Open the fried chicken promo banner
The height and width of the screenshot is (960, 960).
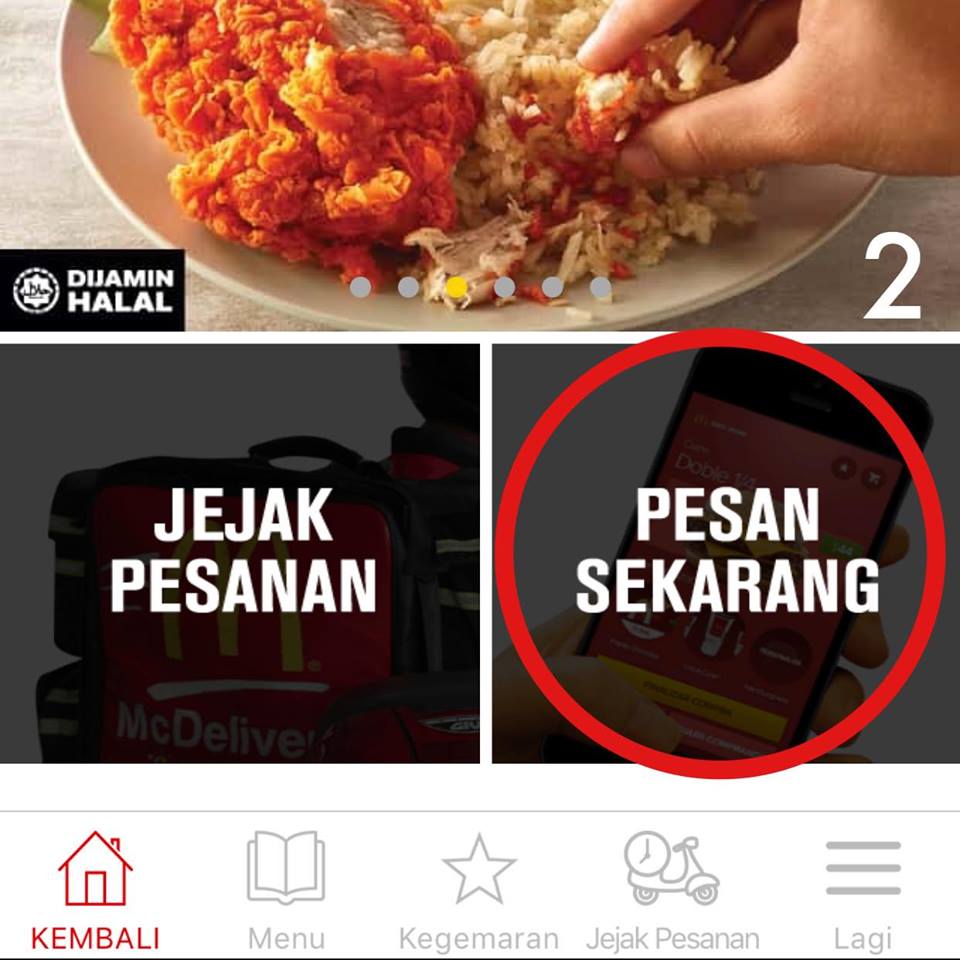(480, 165)
